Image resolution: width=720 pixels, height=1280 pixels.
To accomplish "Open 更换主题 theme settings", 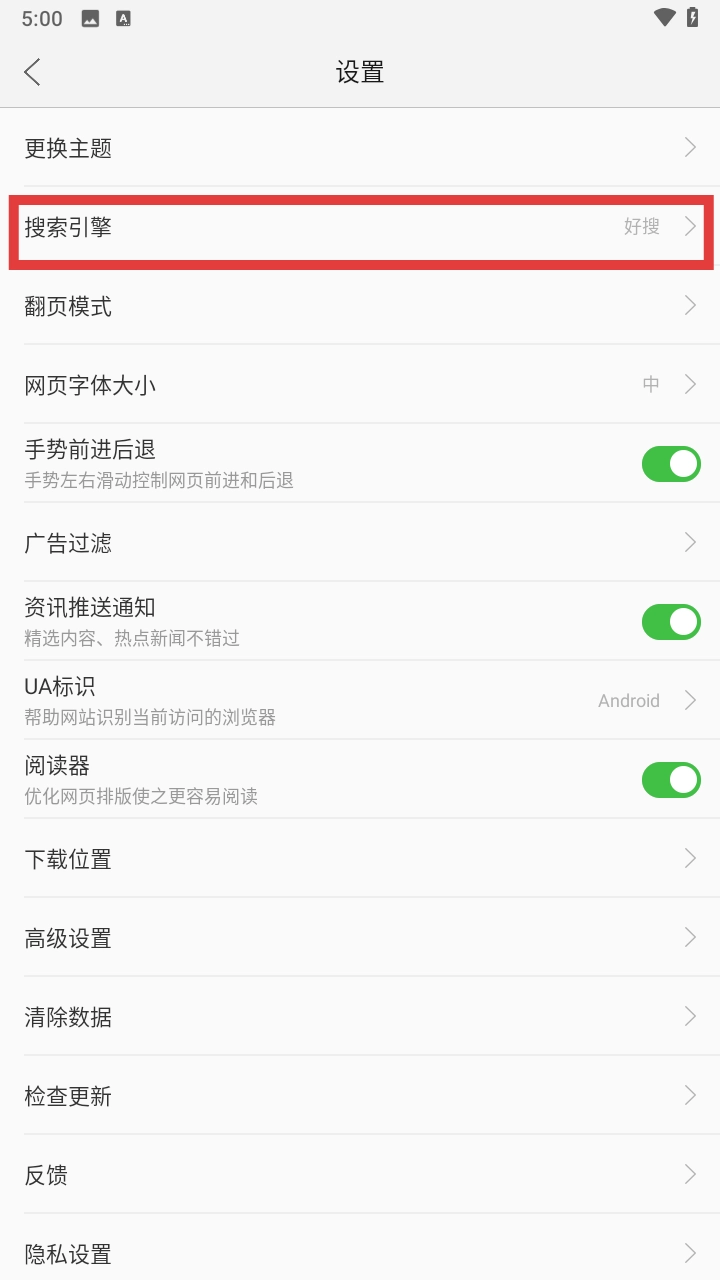I will point(360,148).
